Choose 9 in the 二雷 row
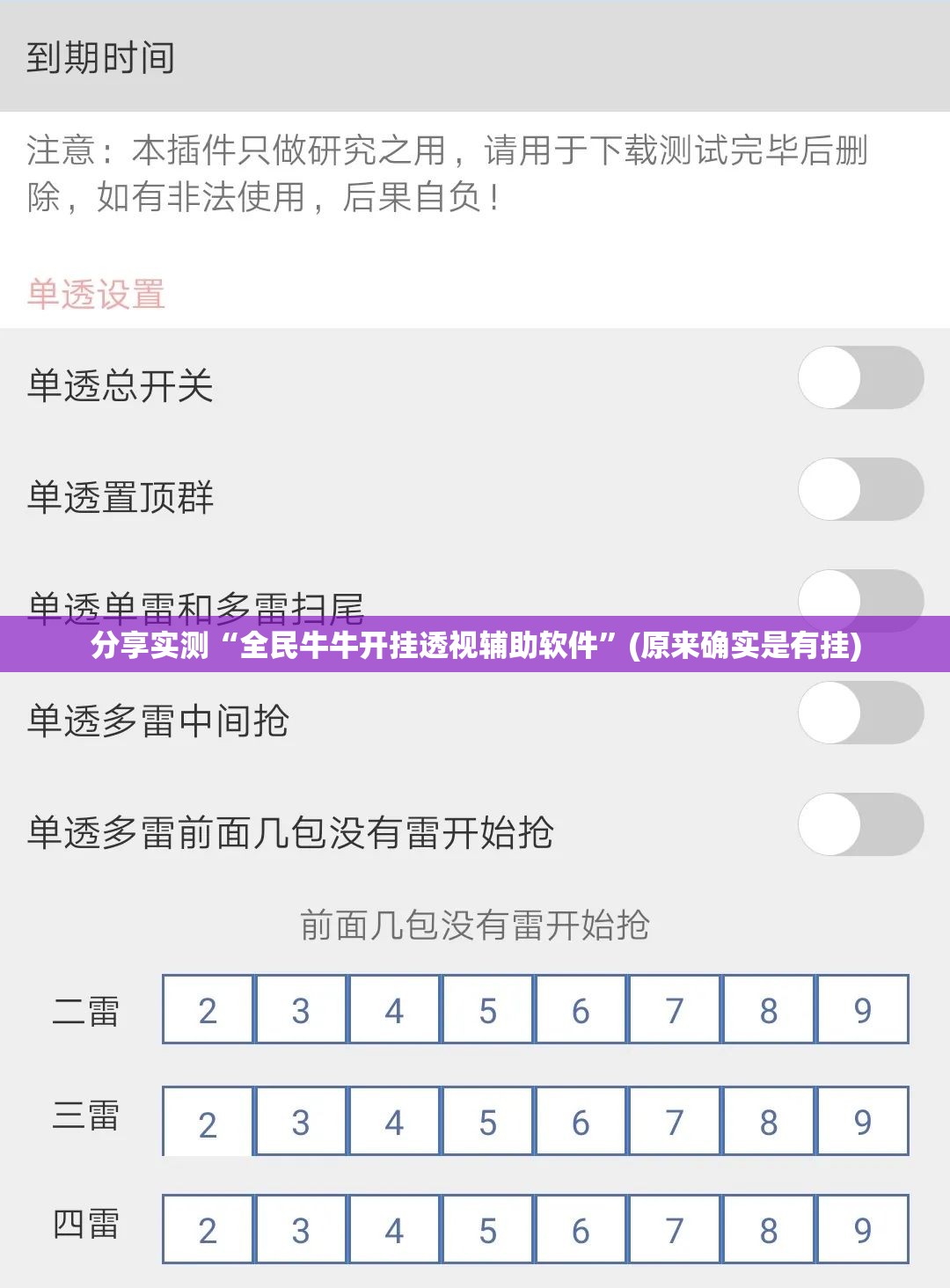950x1288 pixels. [x=862, y=1010]
